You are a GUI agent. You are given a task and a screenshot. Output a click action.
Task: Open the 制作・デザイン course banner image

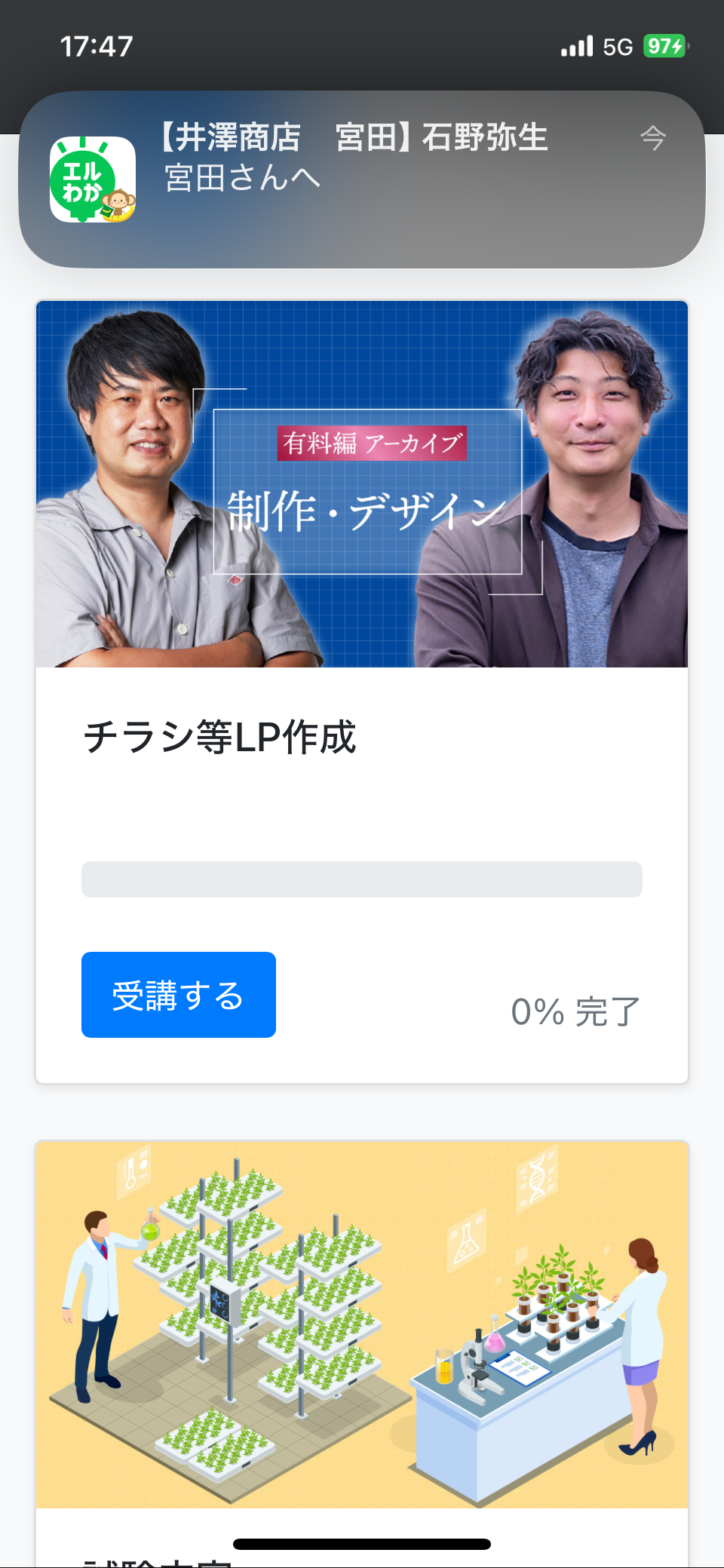[362, 484]
